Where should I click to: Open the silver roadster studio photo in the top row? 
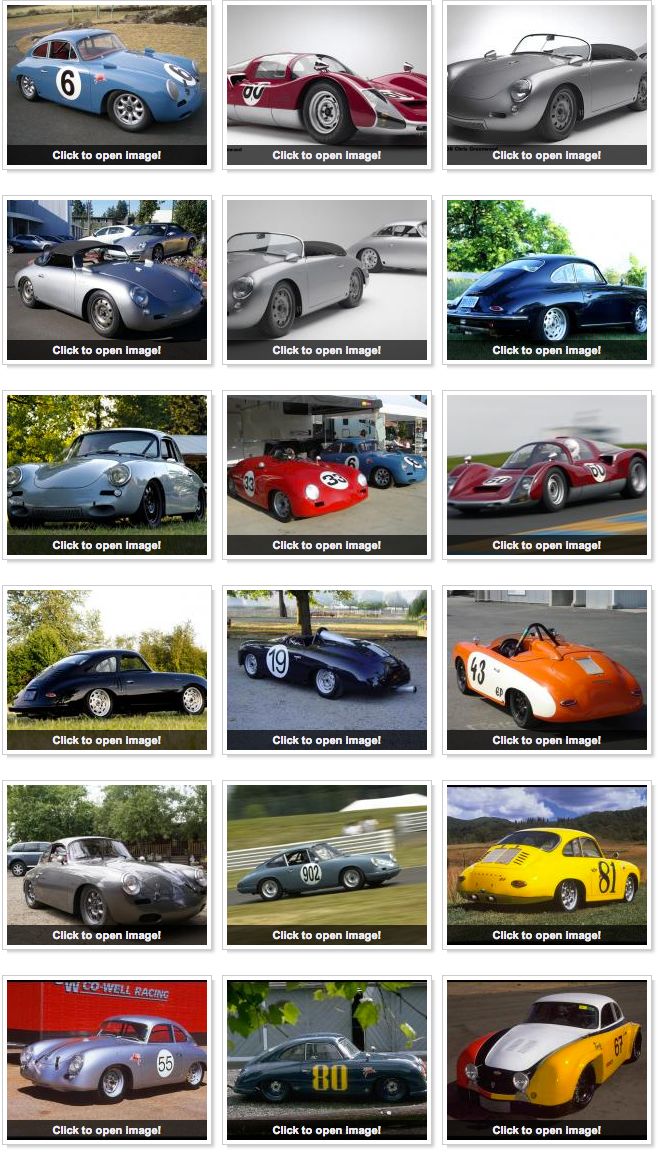pos(547,85)
